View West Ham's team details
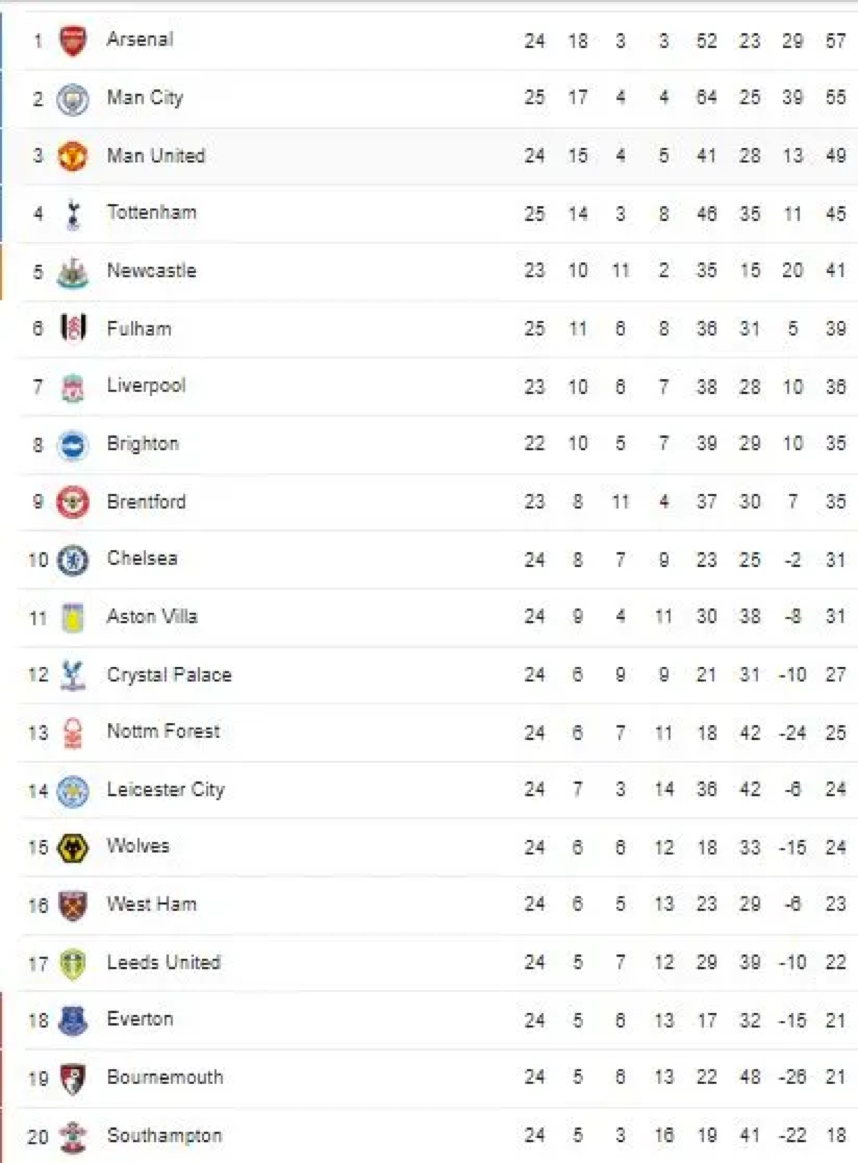 tap(151, 904)
